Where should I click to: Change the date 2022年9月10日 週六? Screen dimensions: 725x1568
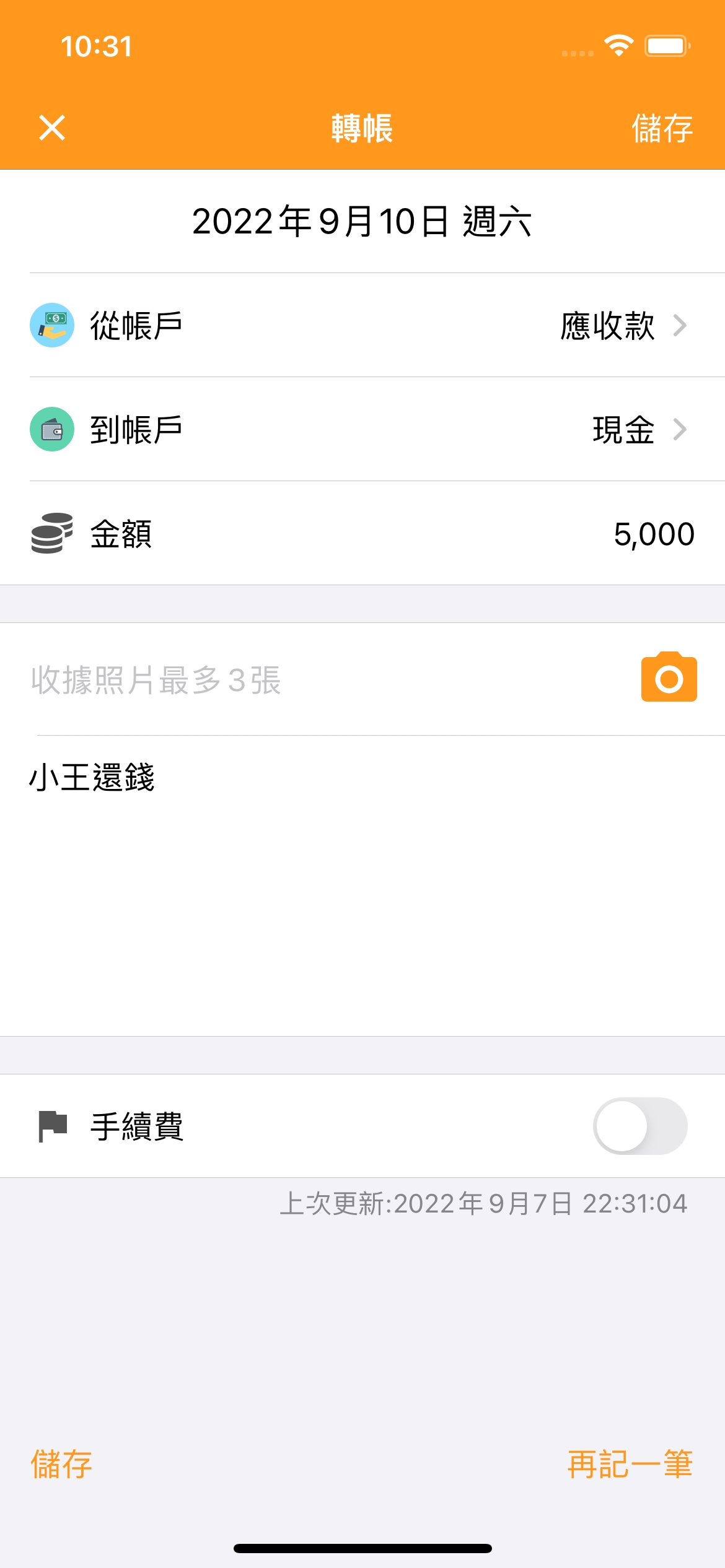tap(362, 222)
